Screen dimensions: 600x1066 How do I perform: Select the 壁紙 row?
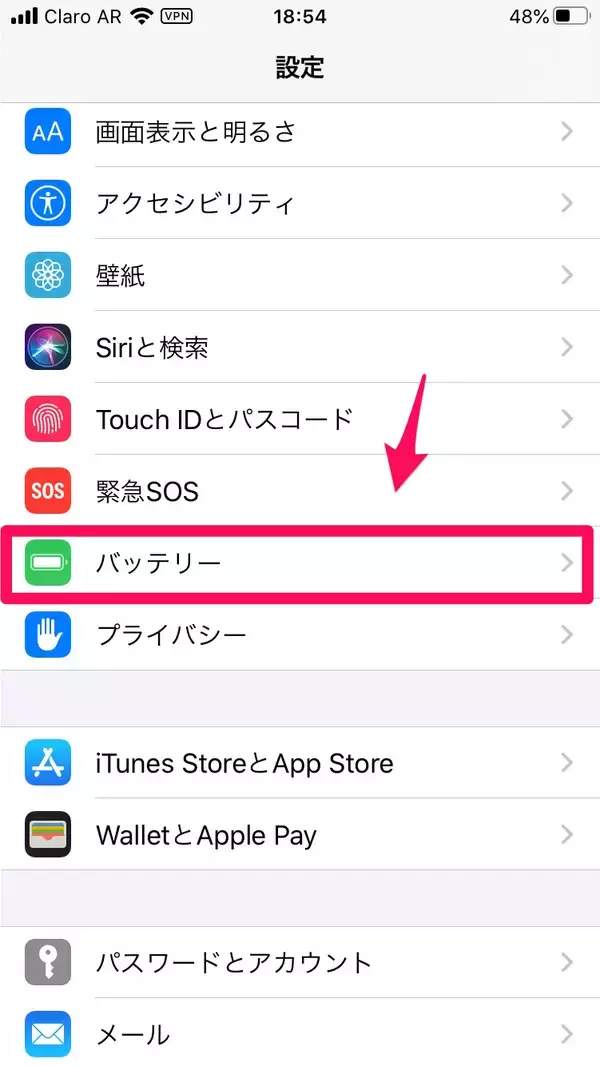(x=300, y=276)
